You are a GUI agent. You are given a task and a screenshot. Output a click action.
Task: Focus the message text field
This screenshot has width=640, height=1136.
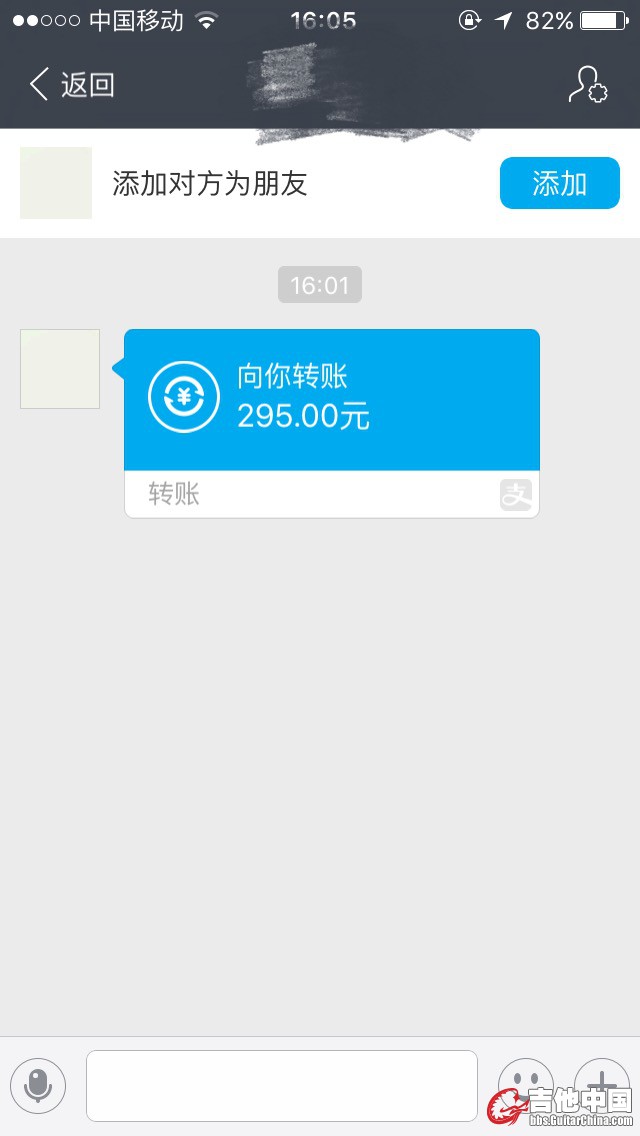pyautogui.click(x=281, y=1085)
